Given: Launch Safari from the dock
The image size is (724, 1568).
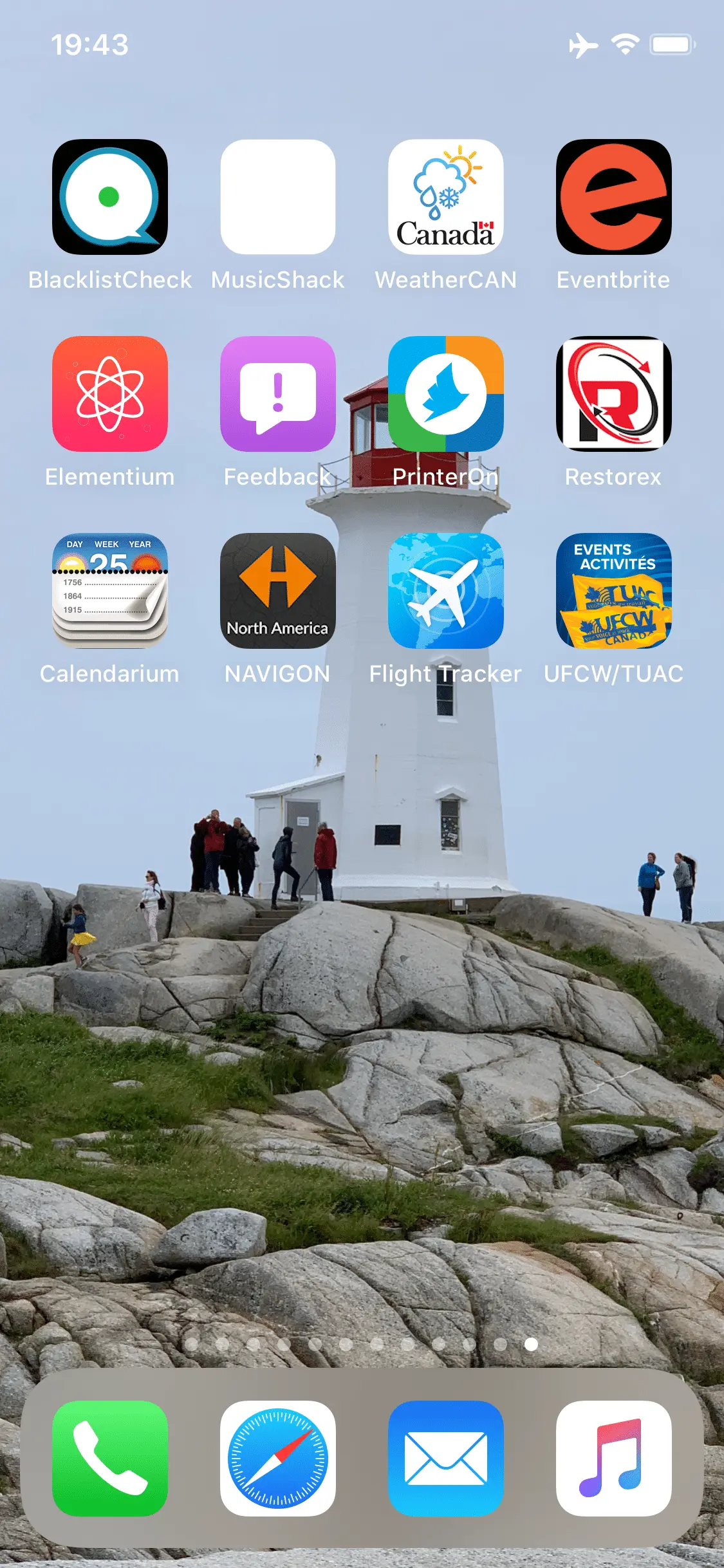Looking at the screenshot, I should pyautogui.click(x=278, y=1458).
